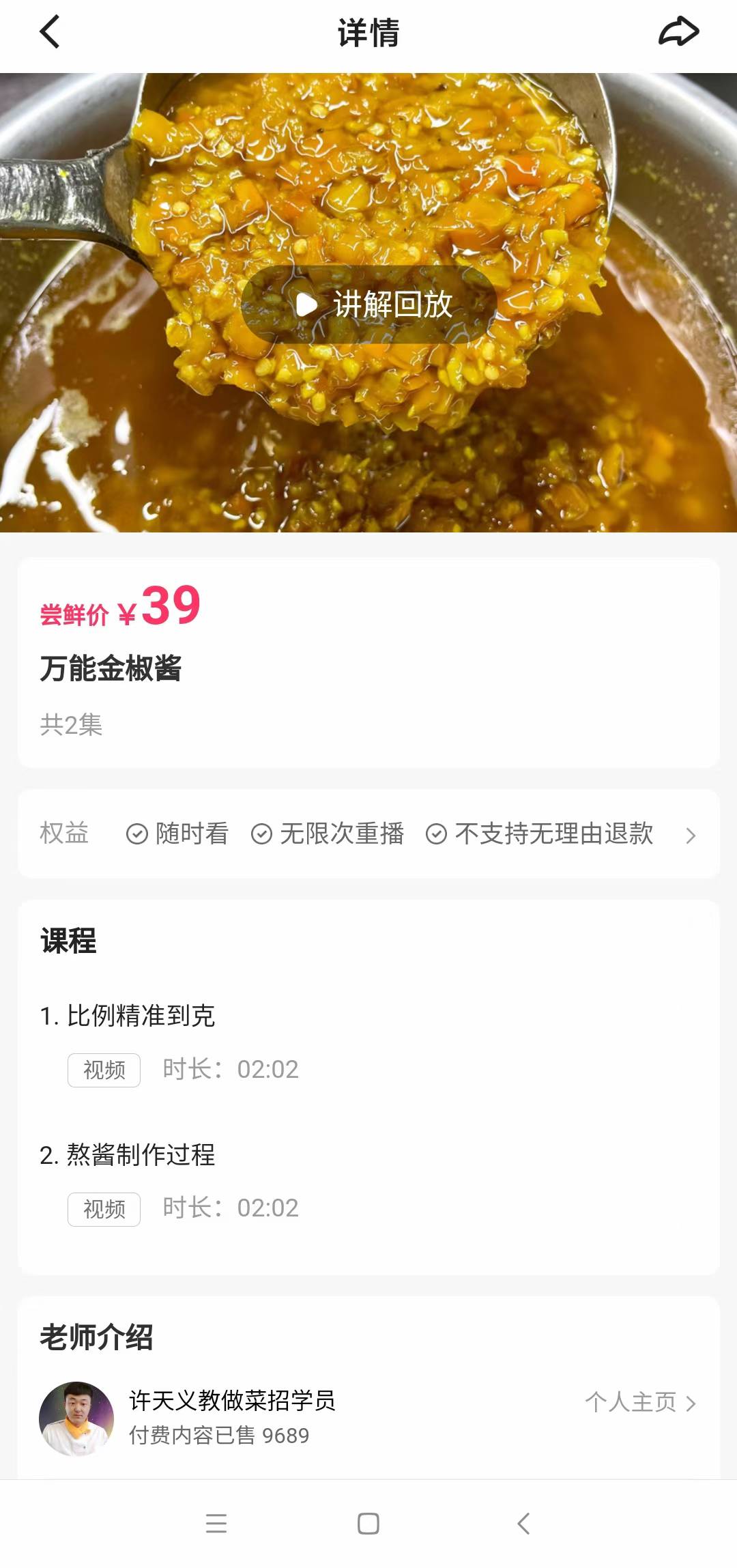This screenshot has height=1568, width=737.
Task: Open the share options via share icon
Action: tap(680, 31)
